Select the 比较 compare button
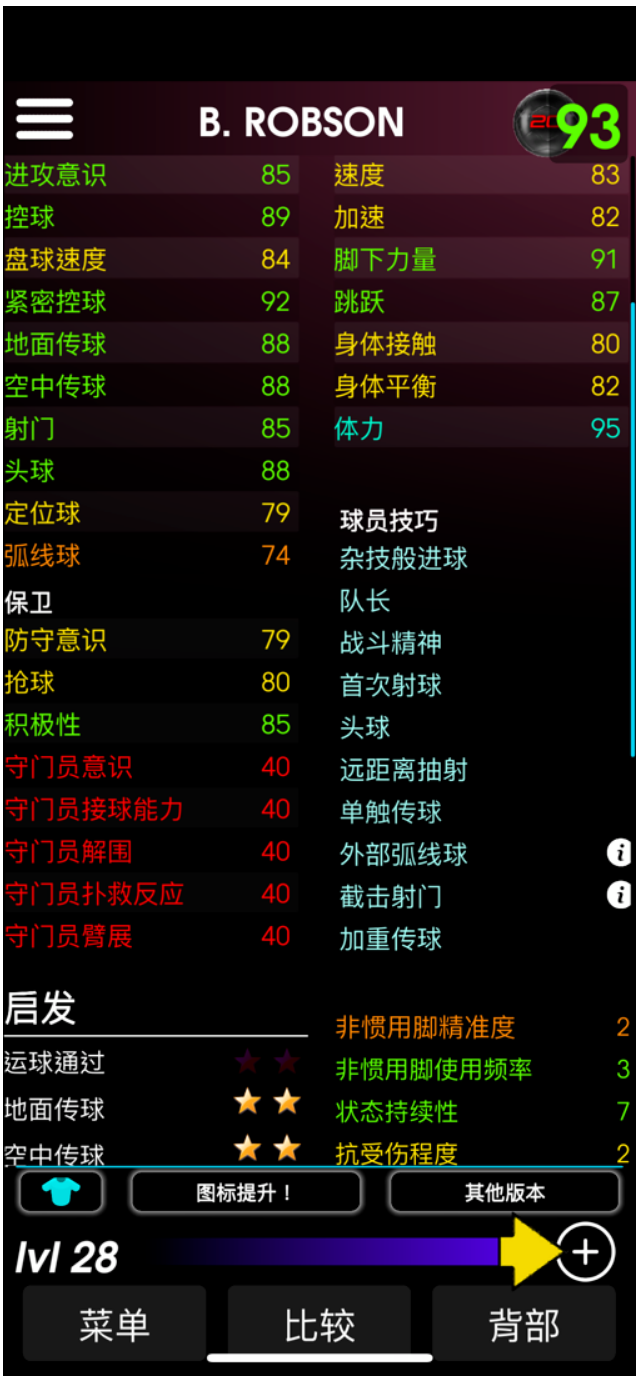637x1377 pixels. click(x=319, y=1325)
